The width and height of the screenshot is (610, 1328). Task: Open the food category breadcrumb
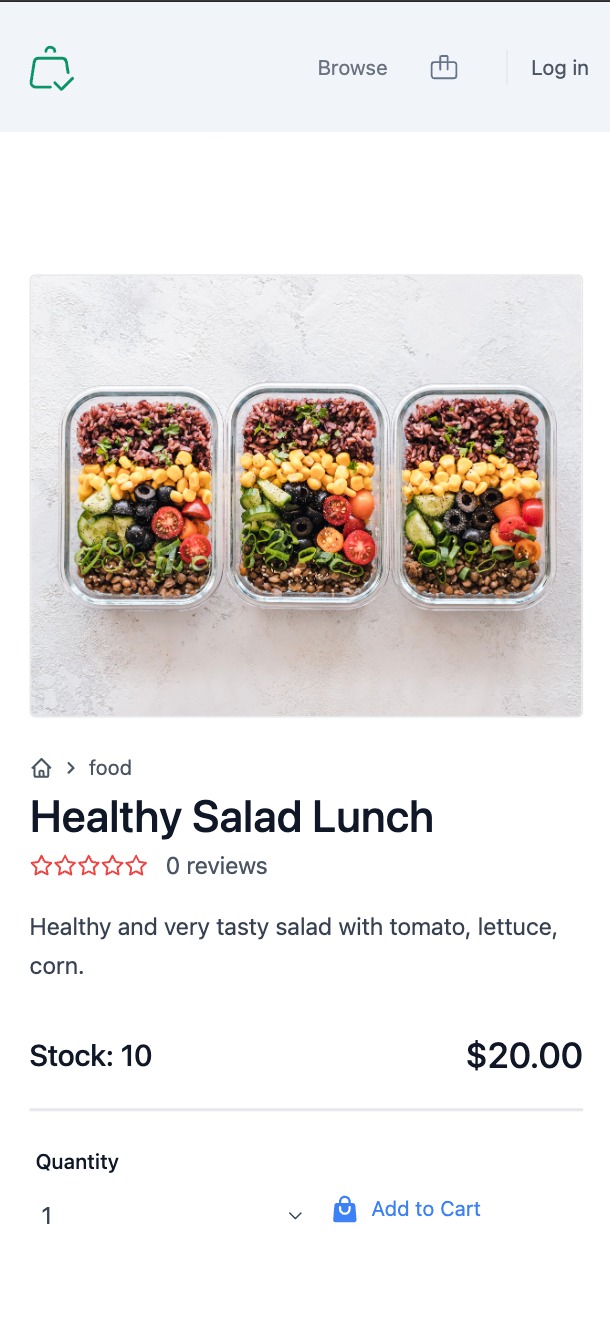pos(110,768)
